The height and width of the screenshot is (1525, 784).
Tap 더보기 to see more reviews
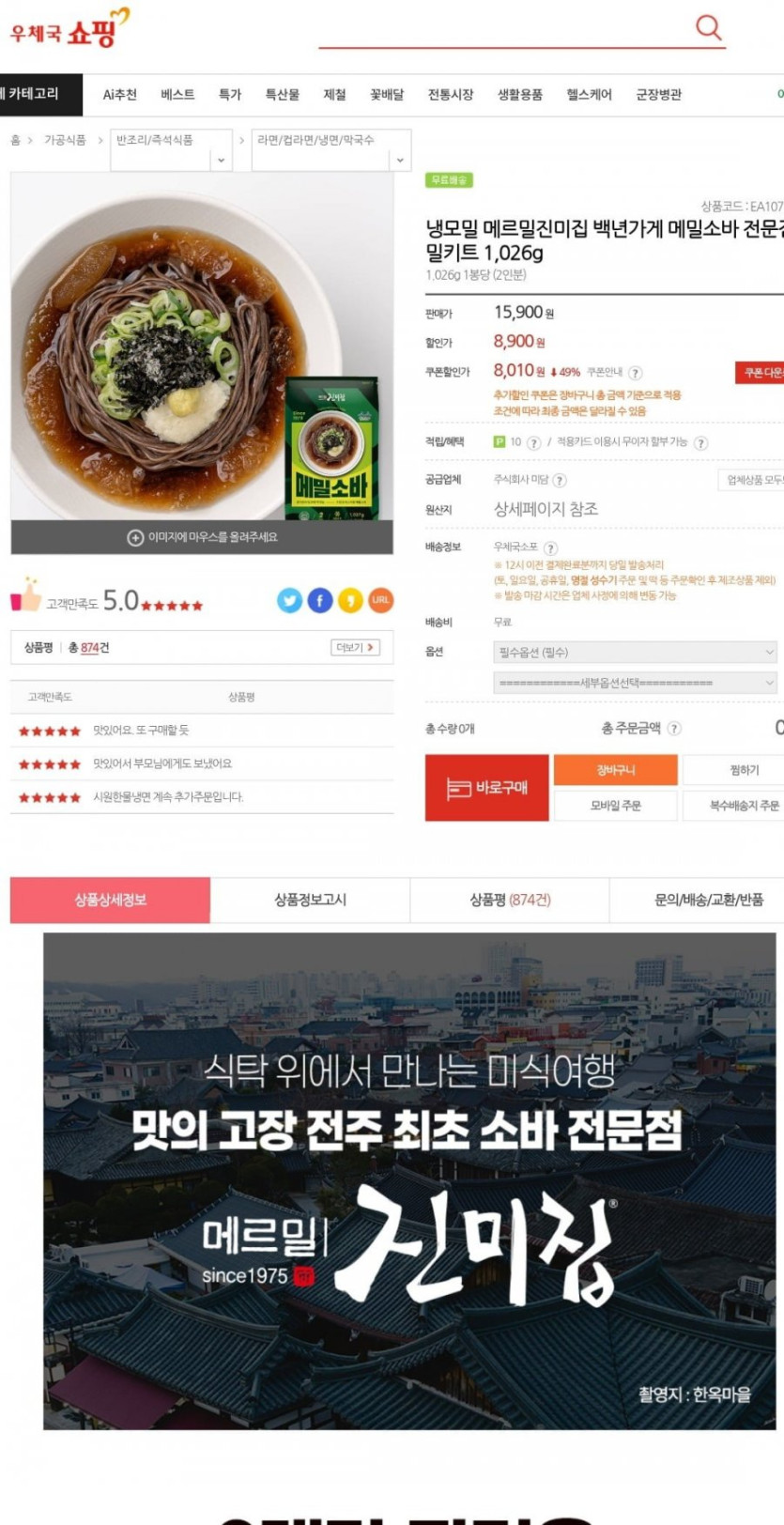point(355,647)
